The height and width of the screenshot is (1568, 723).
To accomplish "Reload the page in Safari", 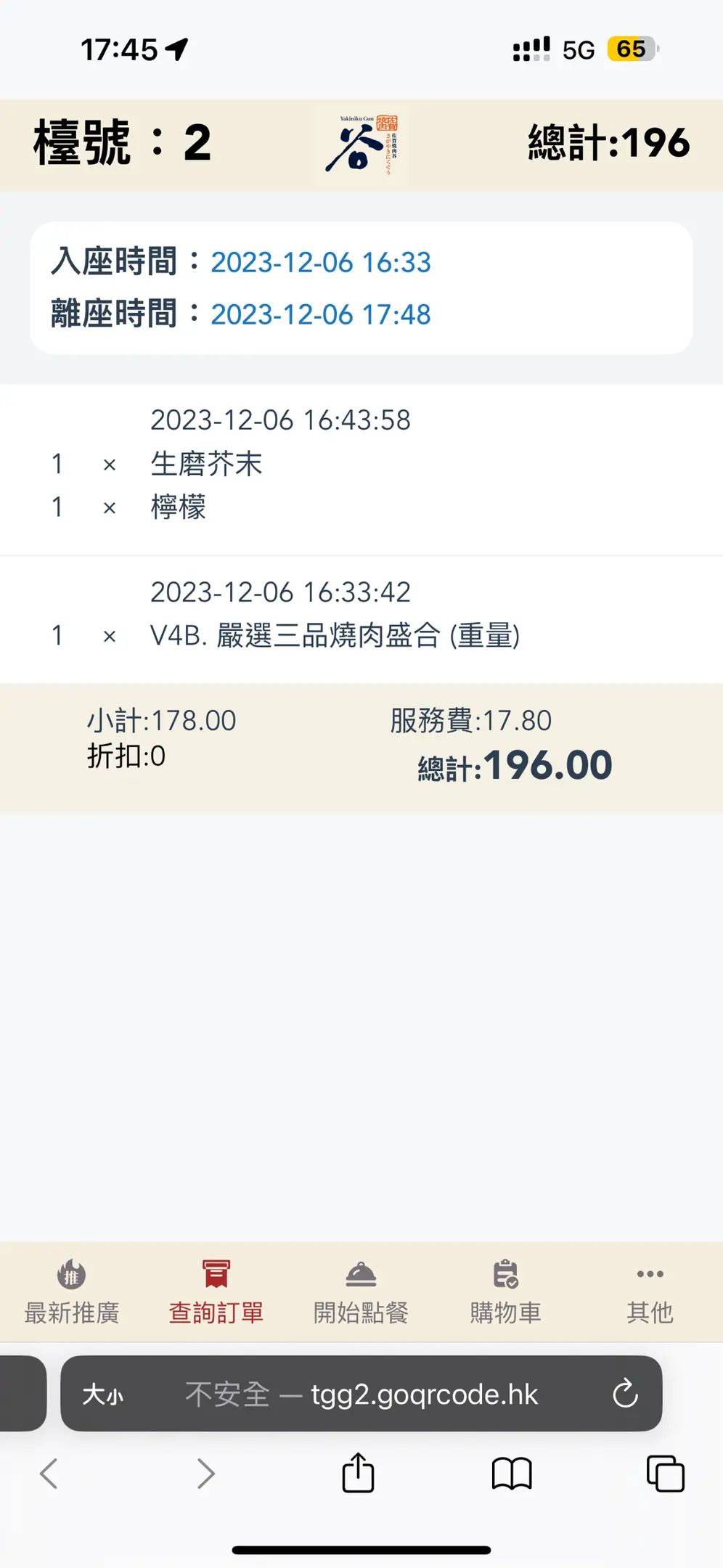I will [625, 1394].
